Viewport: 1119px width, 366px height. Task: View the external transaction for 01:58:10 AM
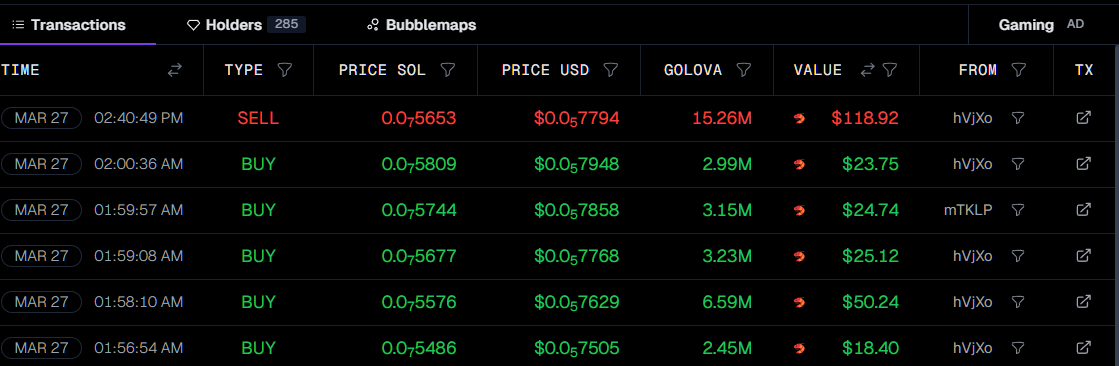(x=1083, y=302)
